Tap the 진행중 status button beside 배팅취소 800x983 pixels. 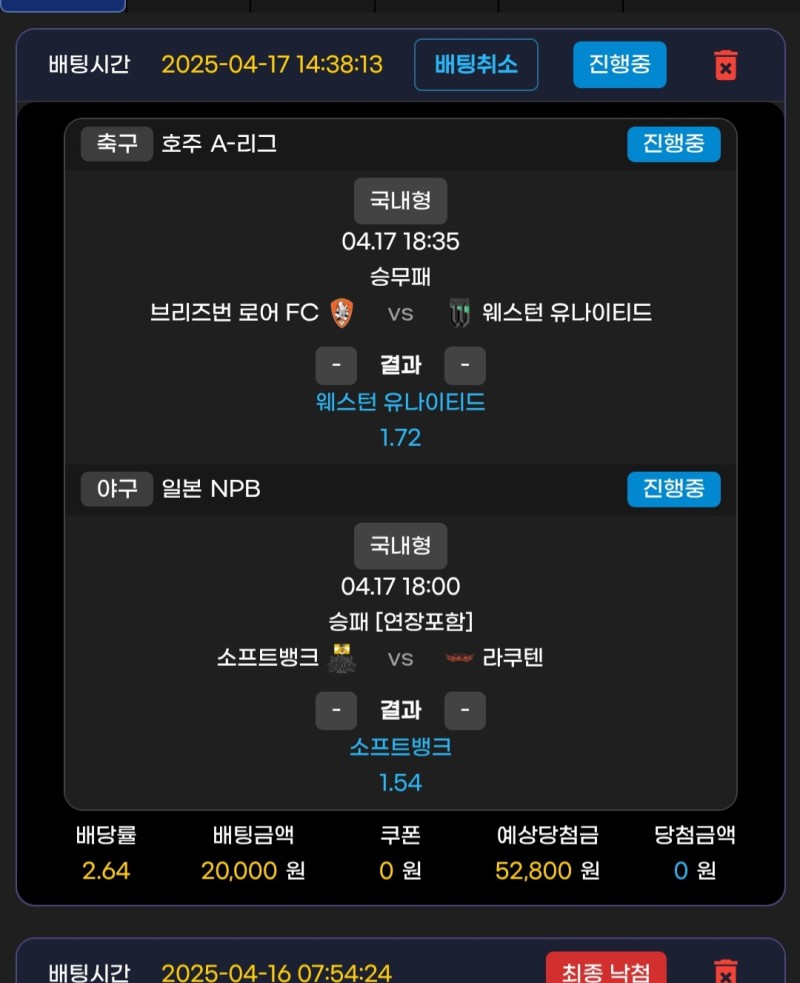(x=619, y=65)
